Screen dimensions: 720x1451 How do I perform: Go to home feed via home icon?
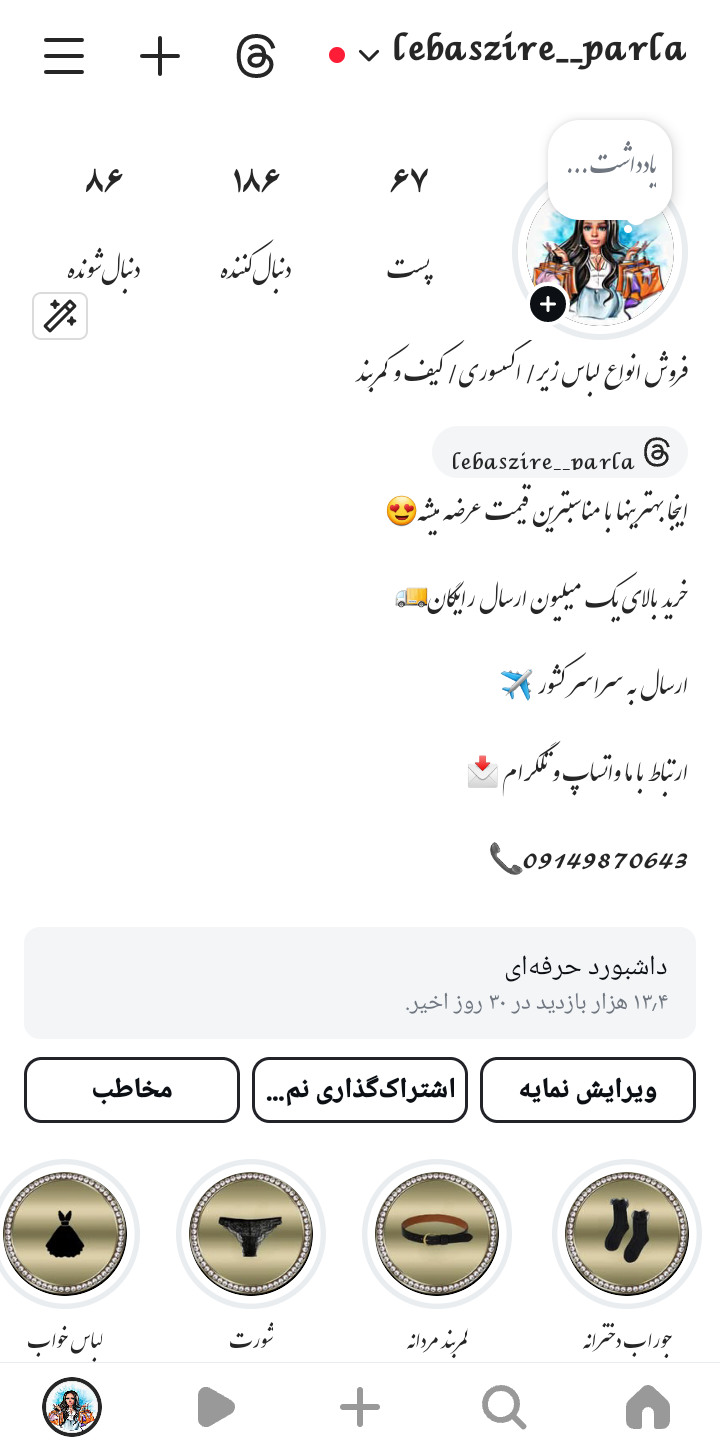(x=648, y=1406)
